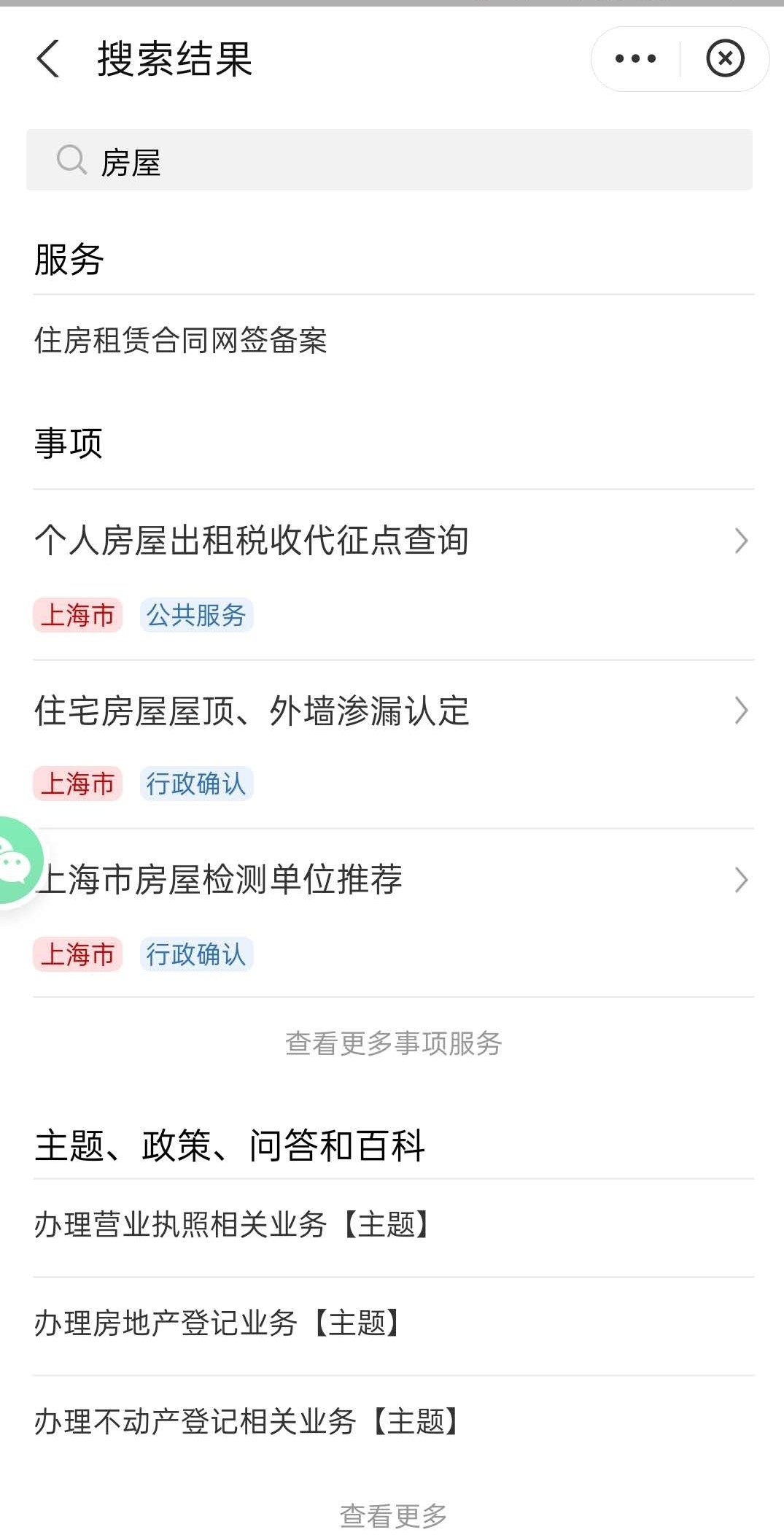Screen dimensions: 784x1535
Task: Open 住房租赁合同网签备案 service
Action: click(182, 339)
